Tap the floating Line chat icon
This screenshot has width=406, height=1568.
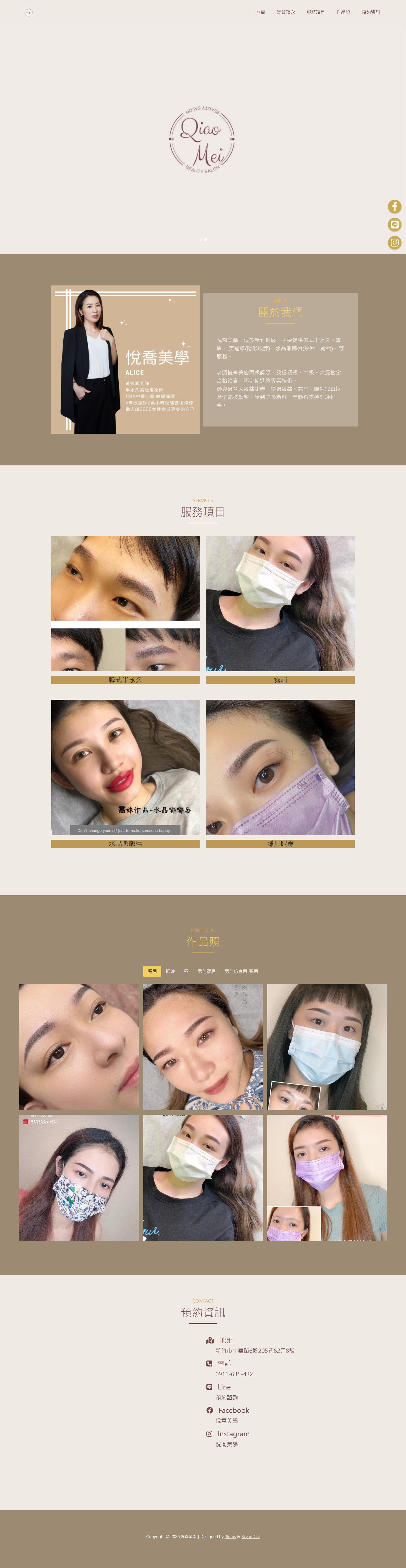[x=394, y=225]
